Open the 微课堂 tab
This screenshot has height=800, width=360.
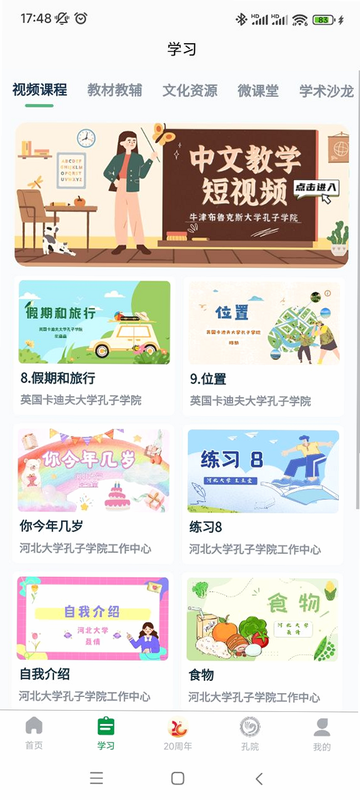point(258,91)
